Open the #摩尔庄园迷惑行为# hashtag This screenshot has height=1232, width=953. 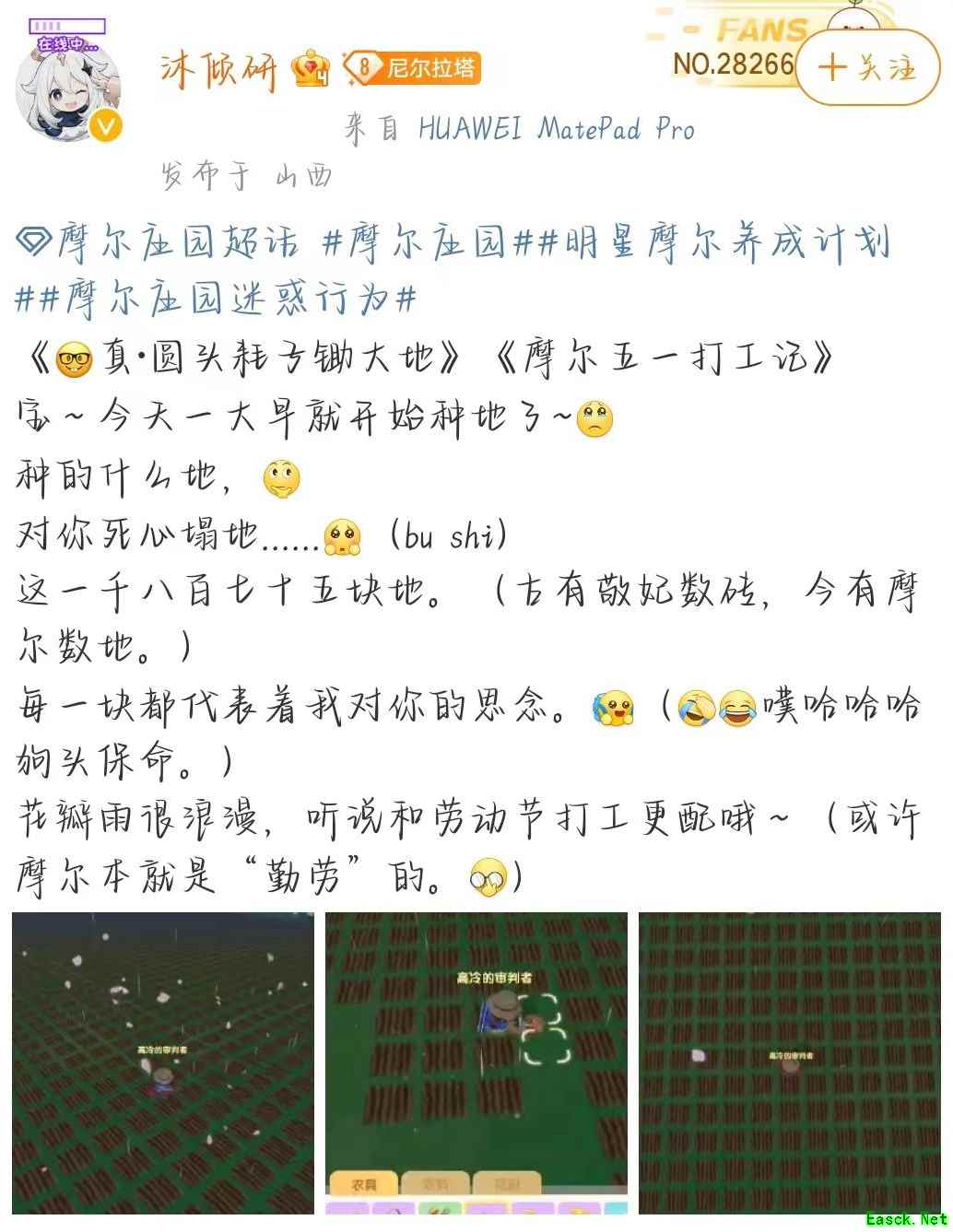point(217,299)
